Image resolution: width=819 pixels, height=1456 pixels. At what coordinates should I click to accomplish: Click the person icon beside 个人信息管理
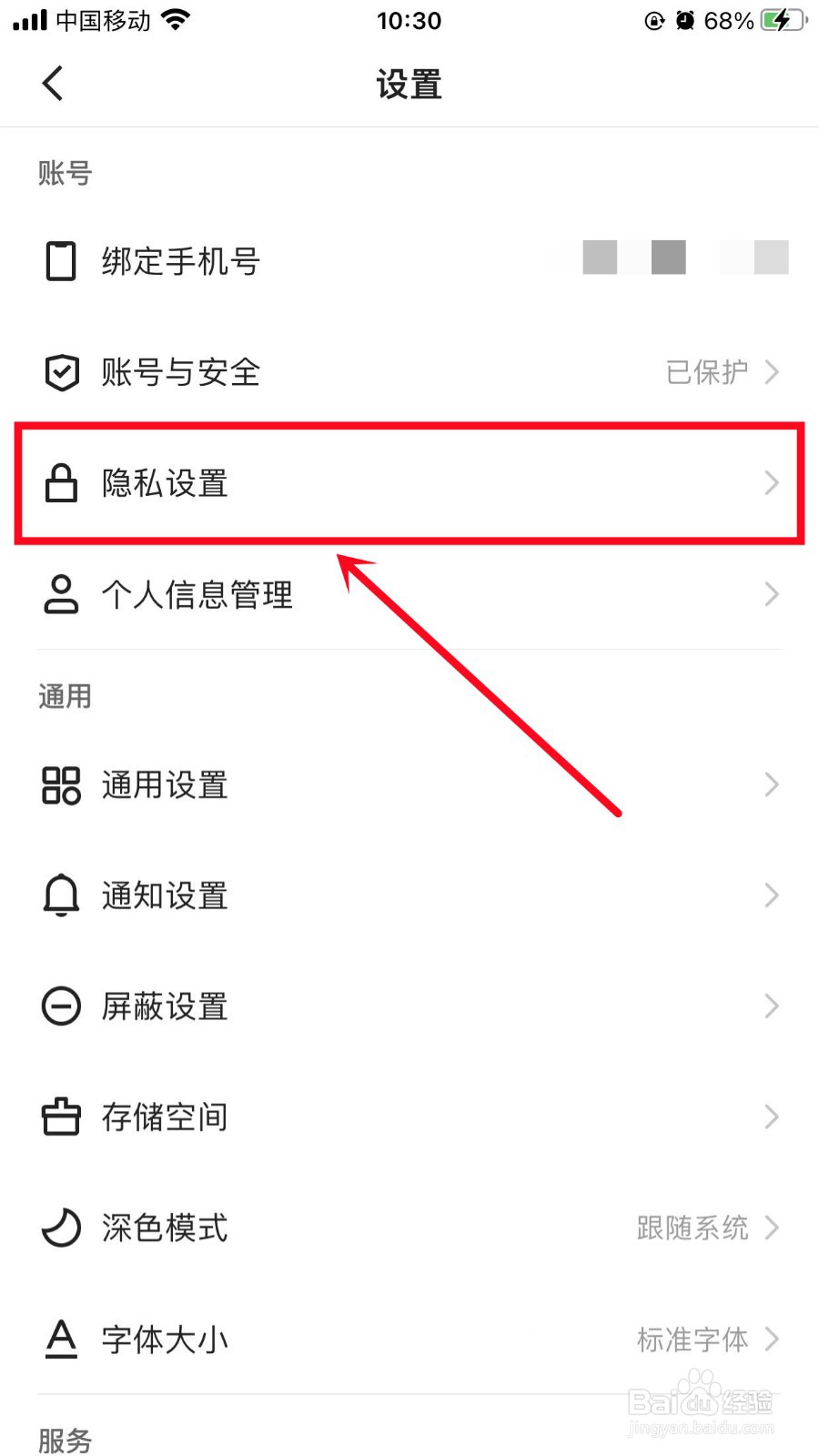60,595
